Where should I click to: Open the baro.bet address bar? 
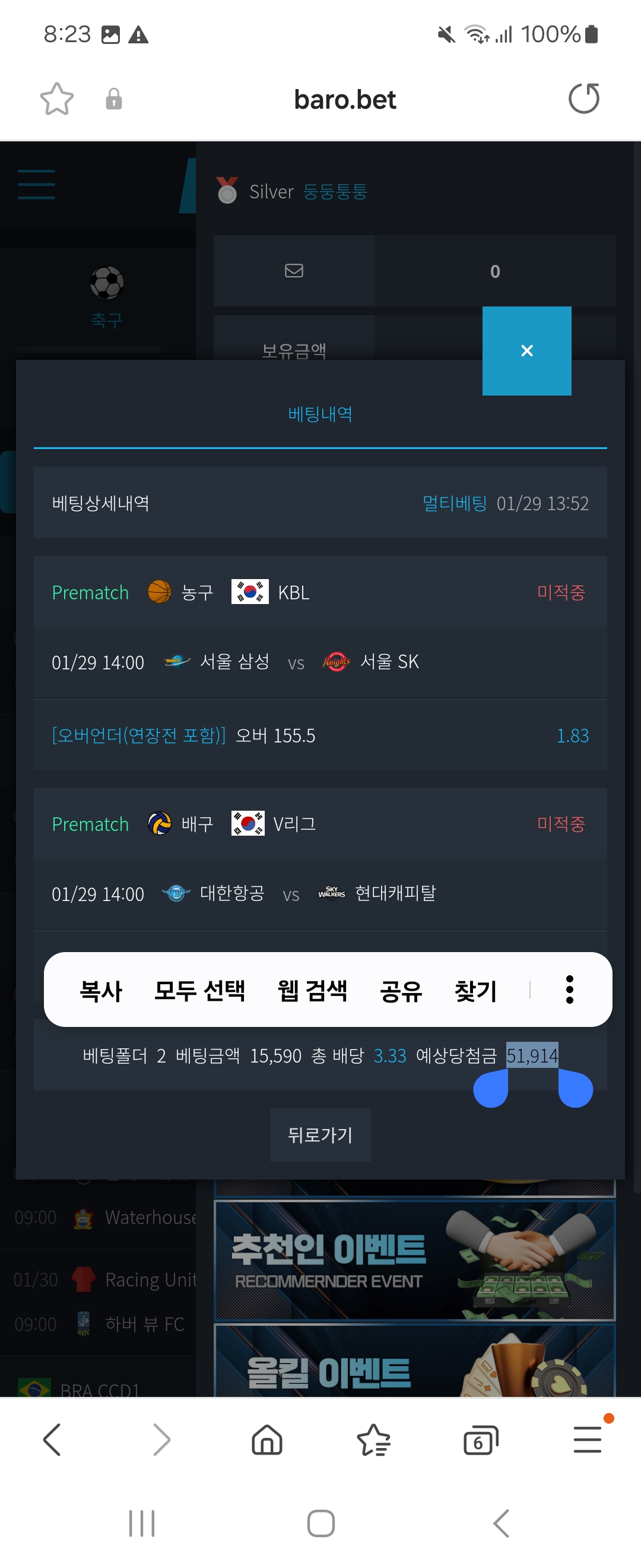pyautogui.click(x=344, y=99)
